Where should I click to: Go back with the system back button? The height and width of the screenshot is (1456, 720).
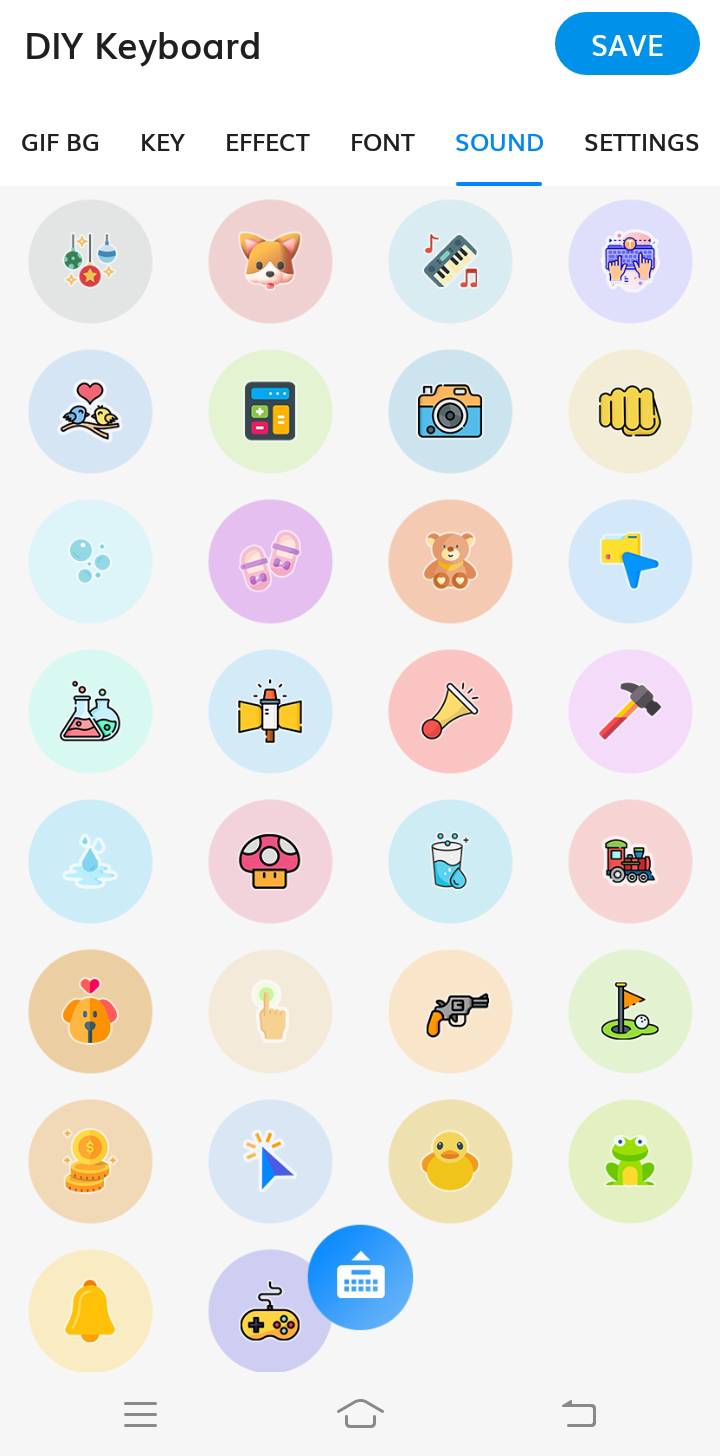tap(578, 1413)
